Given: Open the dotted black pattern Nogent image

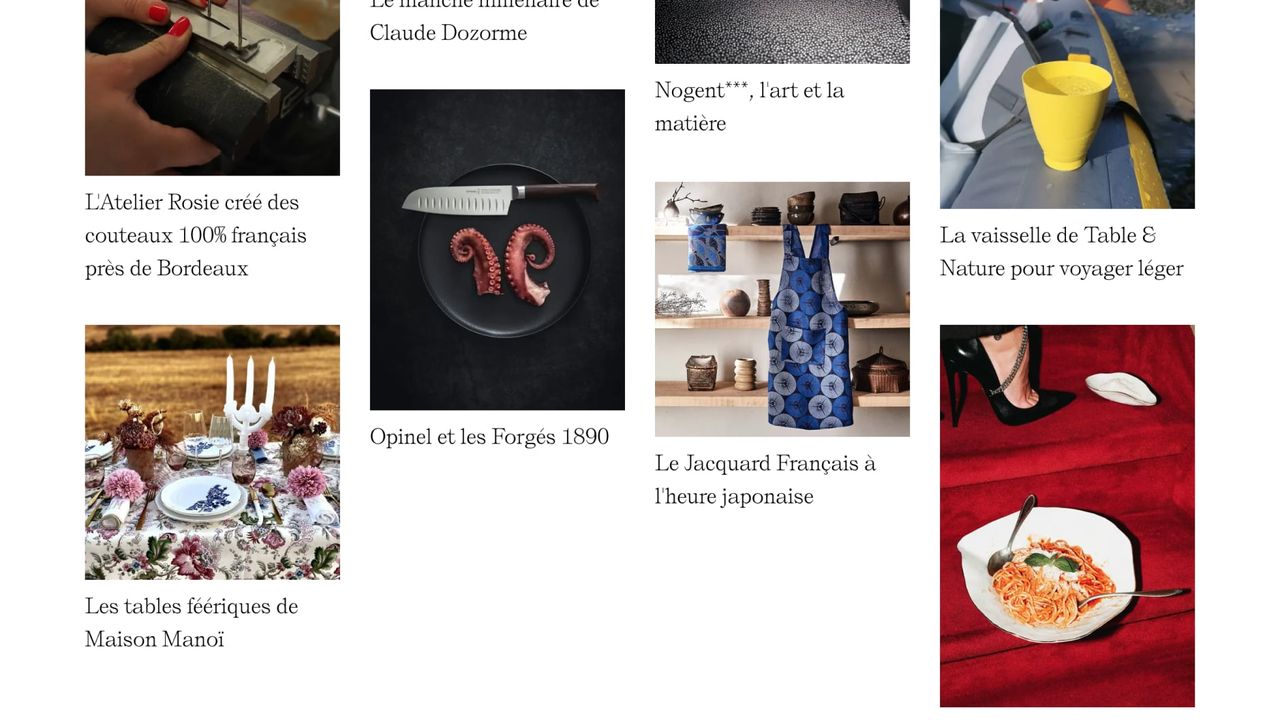Looking at the screenshot, I should coord(782,32).
